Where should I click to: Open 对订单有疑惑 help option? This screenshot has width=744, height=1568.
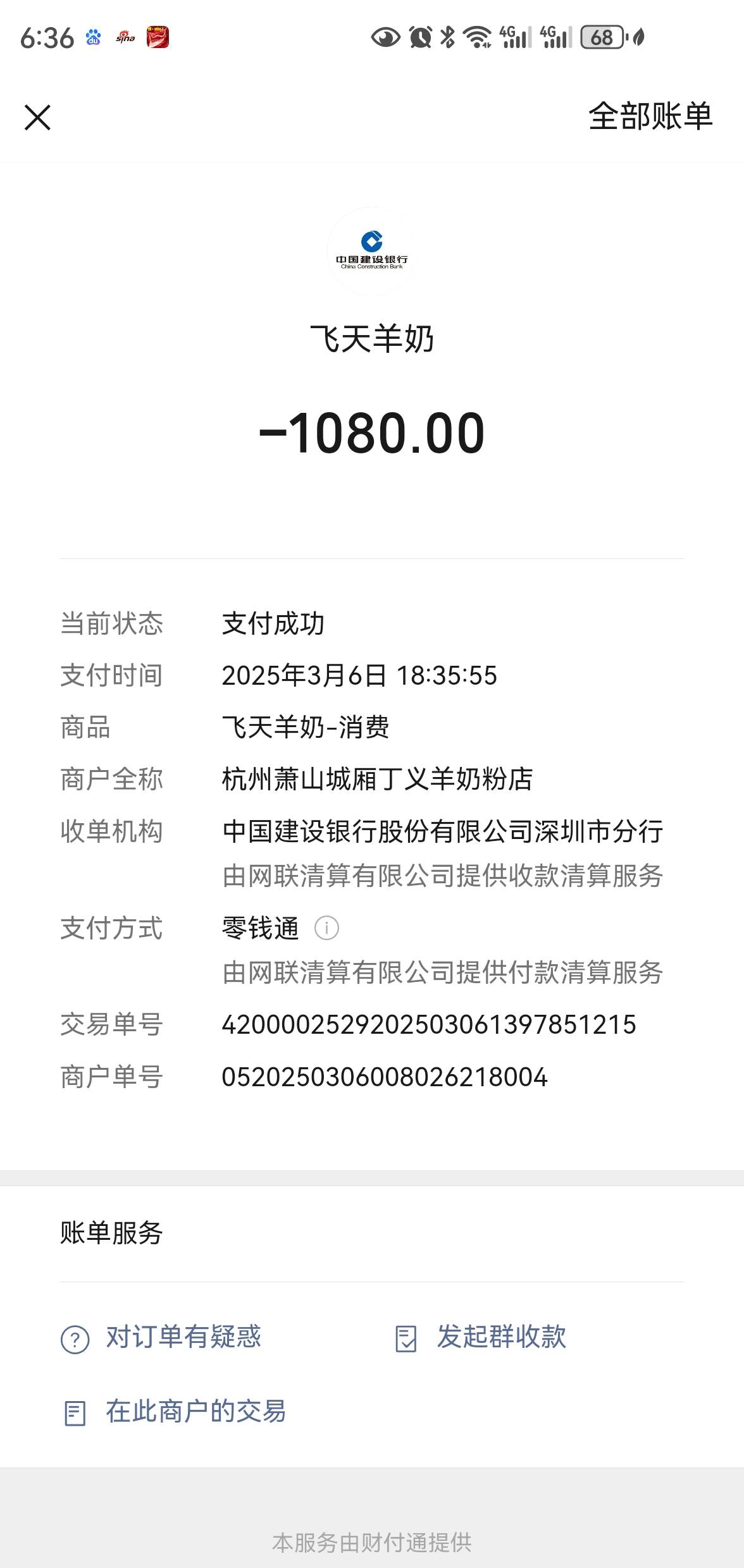161,1337
